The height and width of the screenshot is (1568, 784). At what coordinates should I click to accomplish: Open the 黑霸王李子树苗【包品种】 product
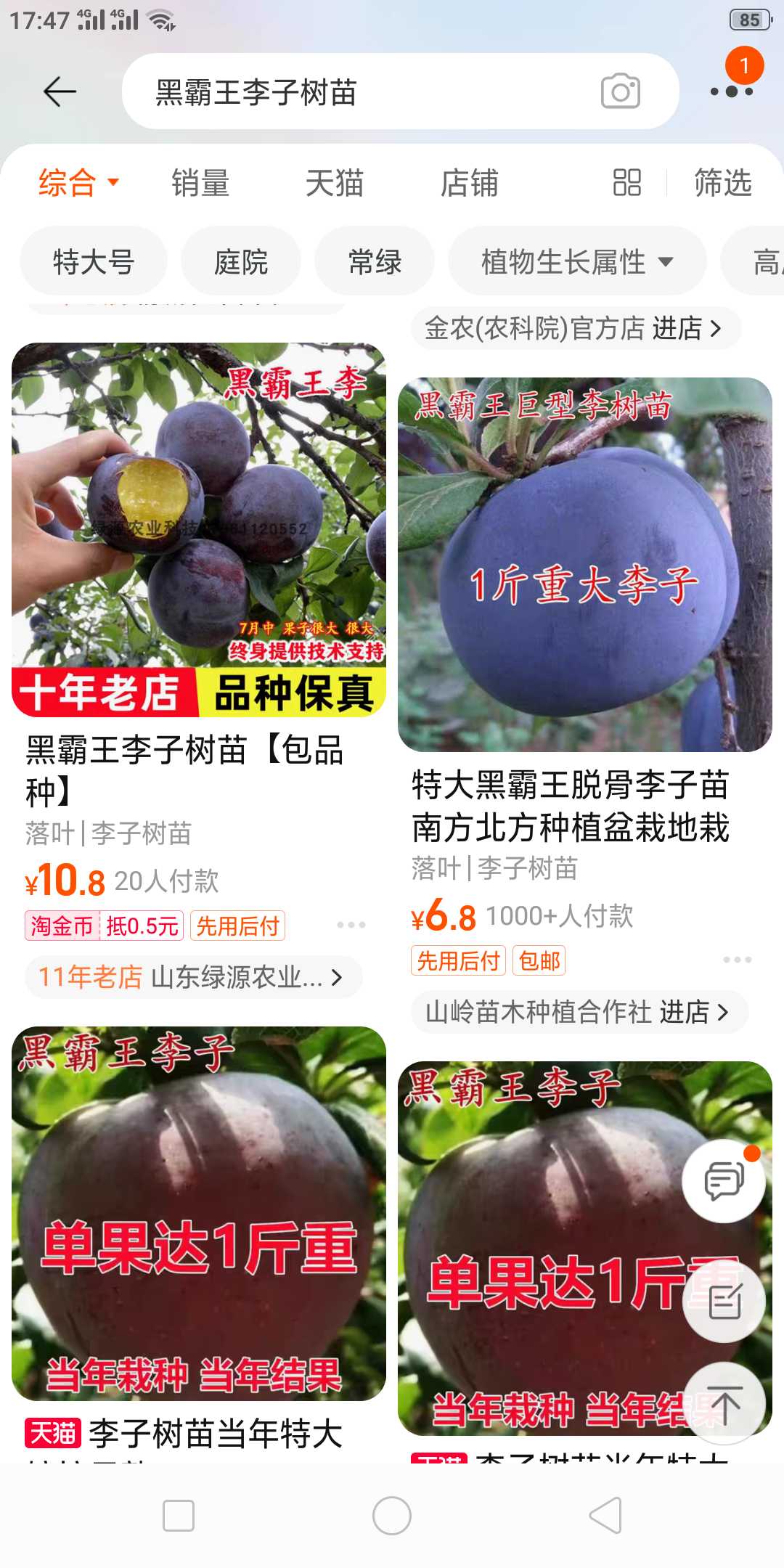pyautogui.click(x=184, y=770)
